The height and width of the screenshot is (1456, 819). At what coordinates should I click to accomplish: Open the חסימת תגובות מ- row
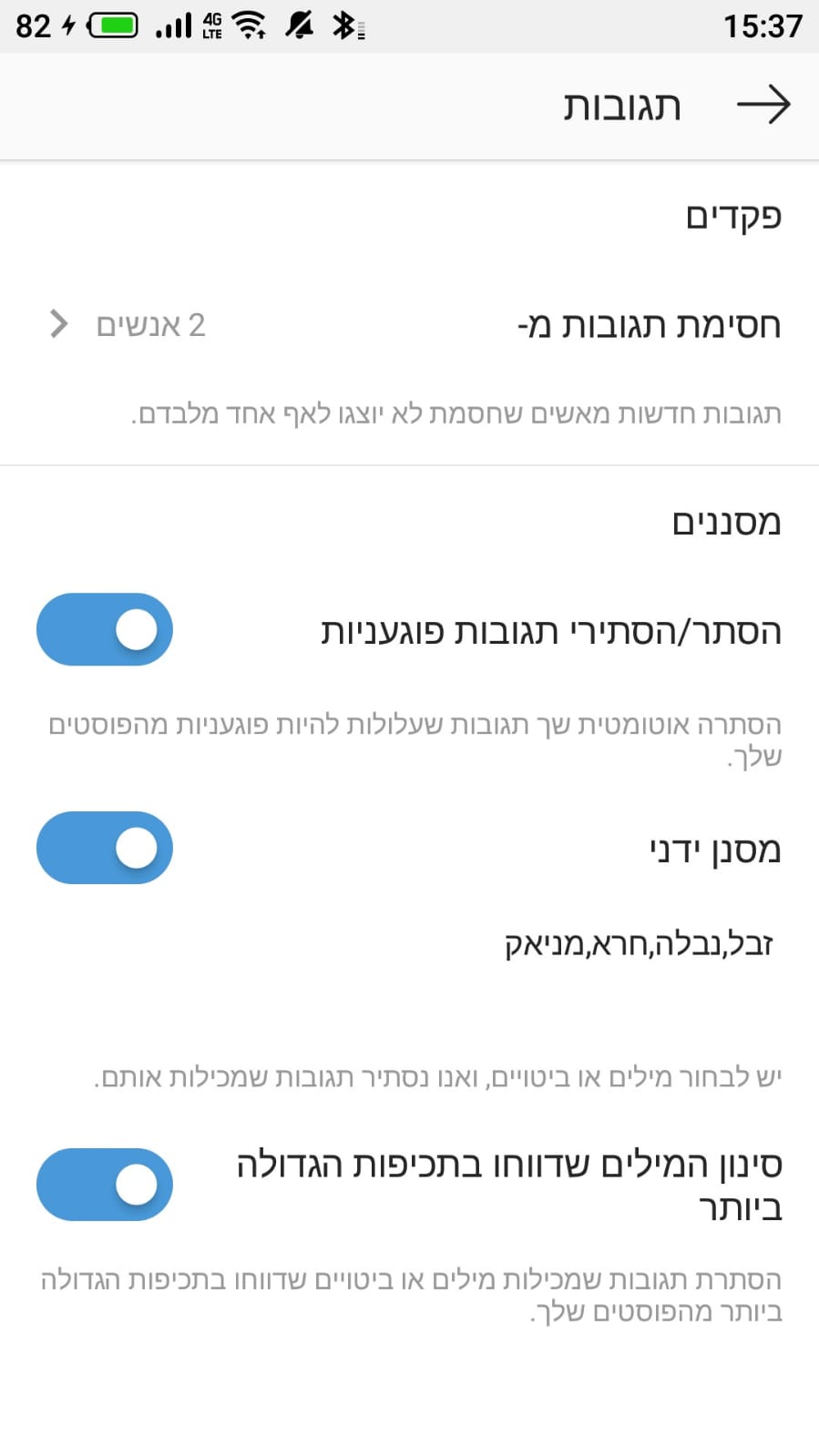coord(410,325)
